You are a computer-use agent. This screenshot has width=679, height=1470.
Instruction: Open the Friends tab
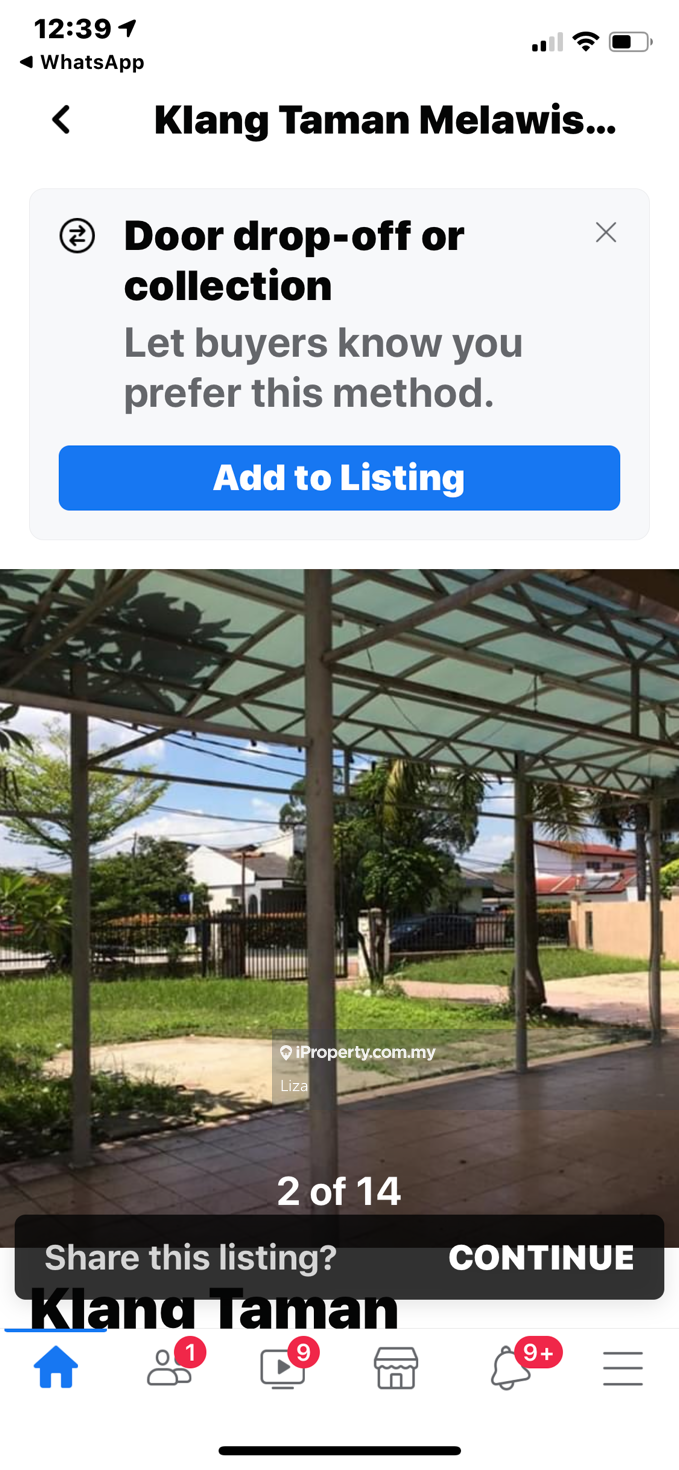tap(170, 1367)
